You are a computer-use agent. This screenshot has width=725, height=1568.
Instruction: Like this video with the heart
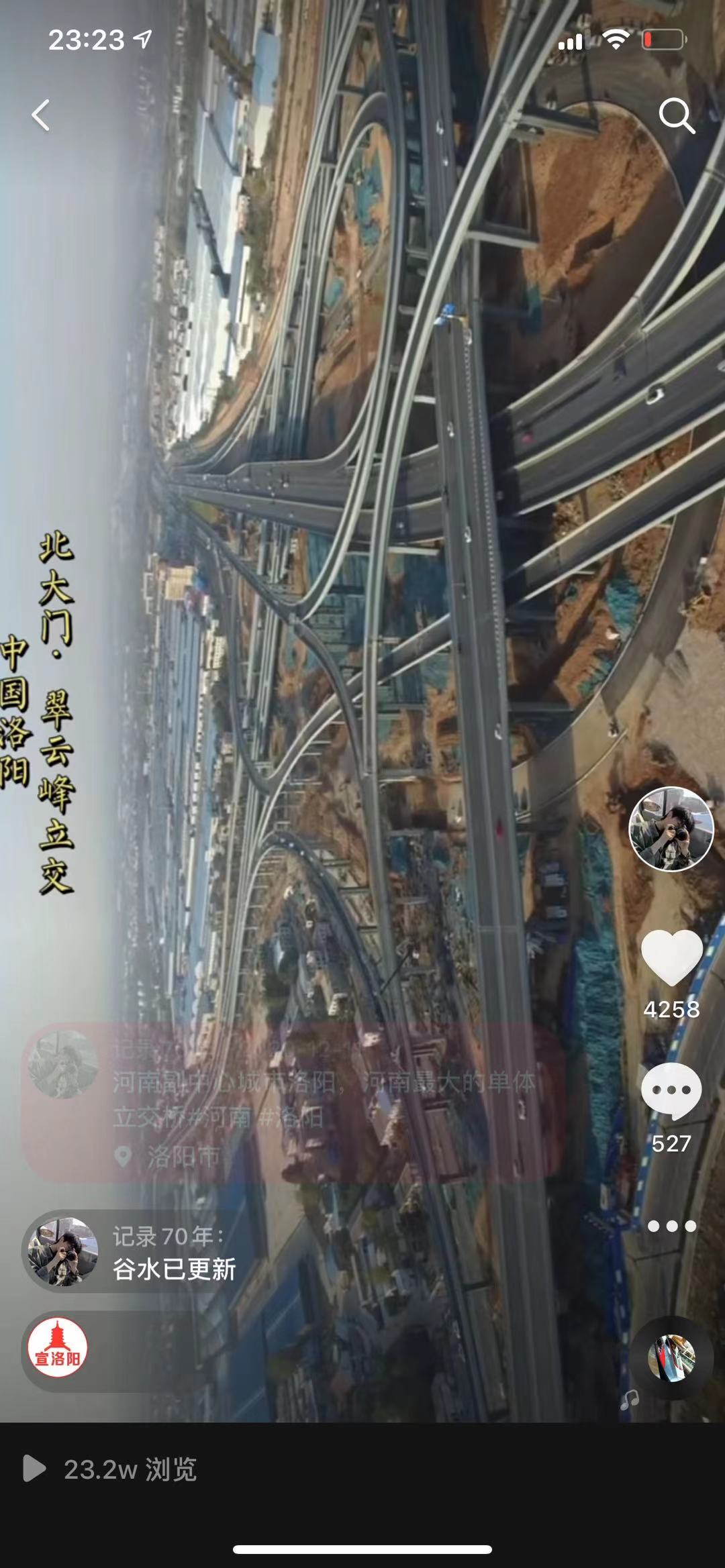671,957
